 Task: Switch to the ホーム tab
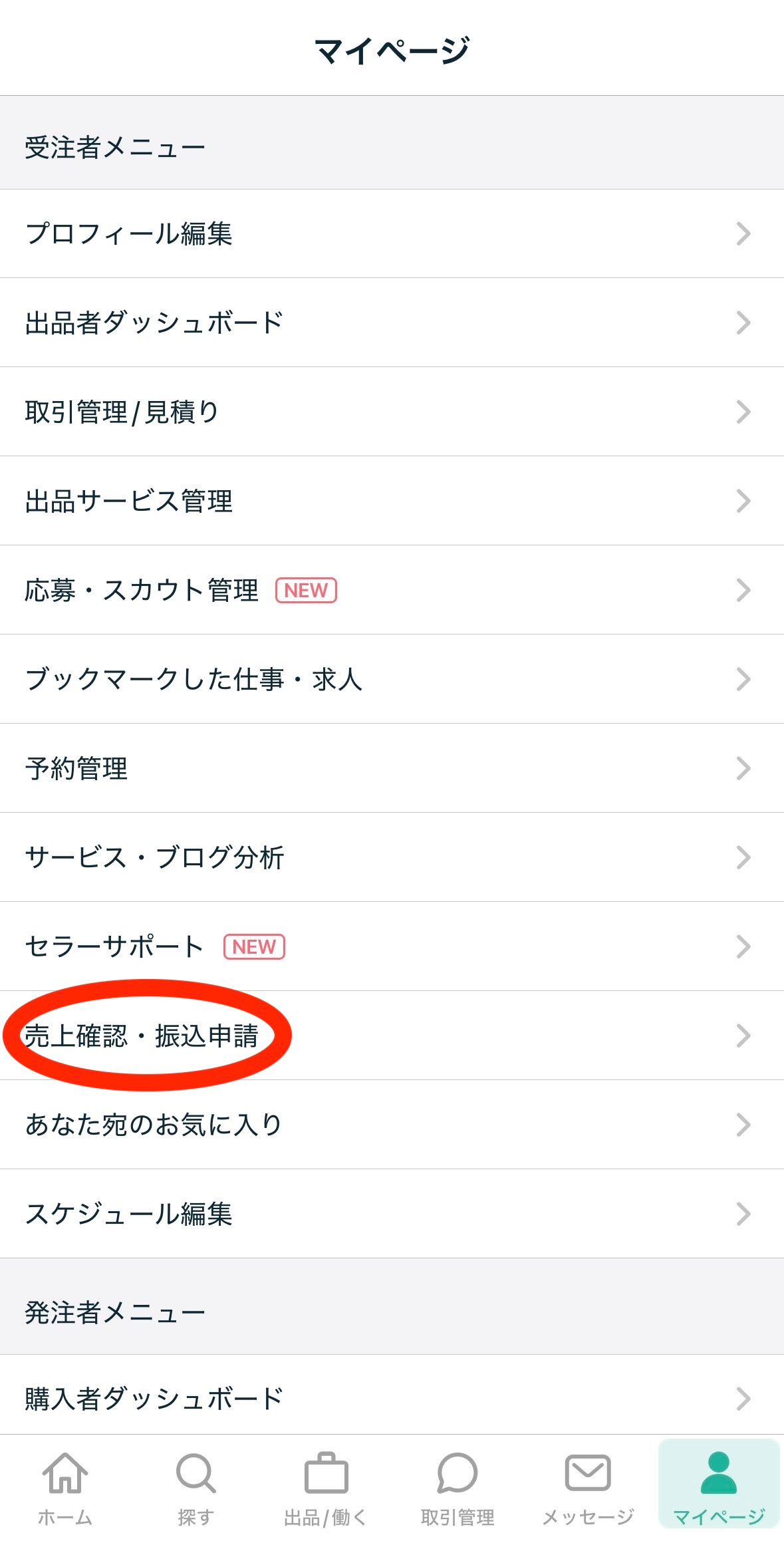pos(65,1488)
